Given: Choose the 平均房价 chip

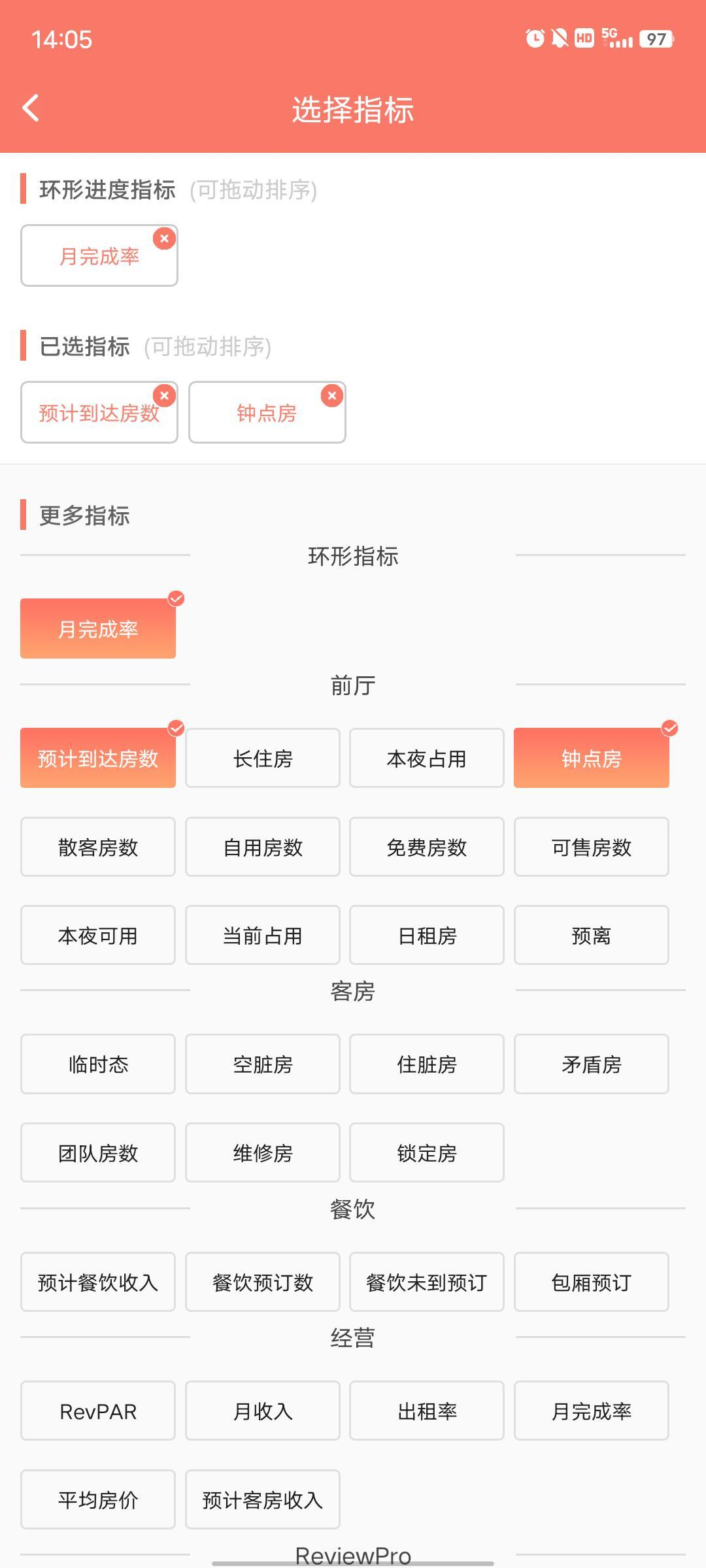Looking at the screenshot, I should click(98, 1499).
